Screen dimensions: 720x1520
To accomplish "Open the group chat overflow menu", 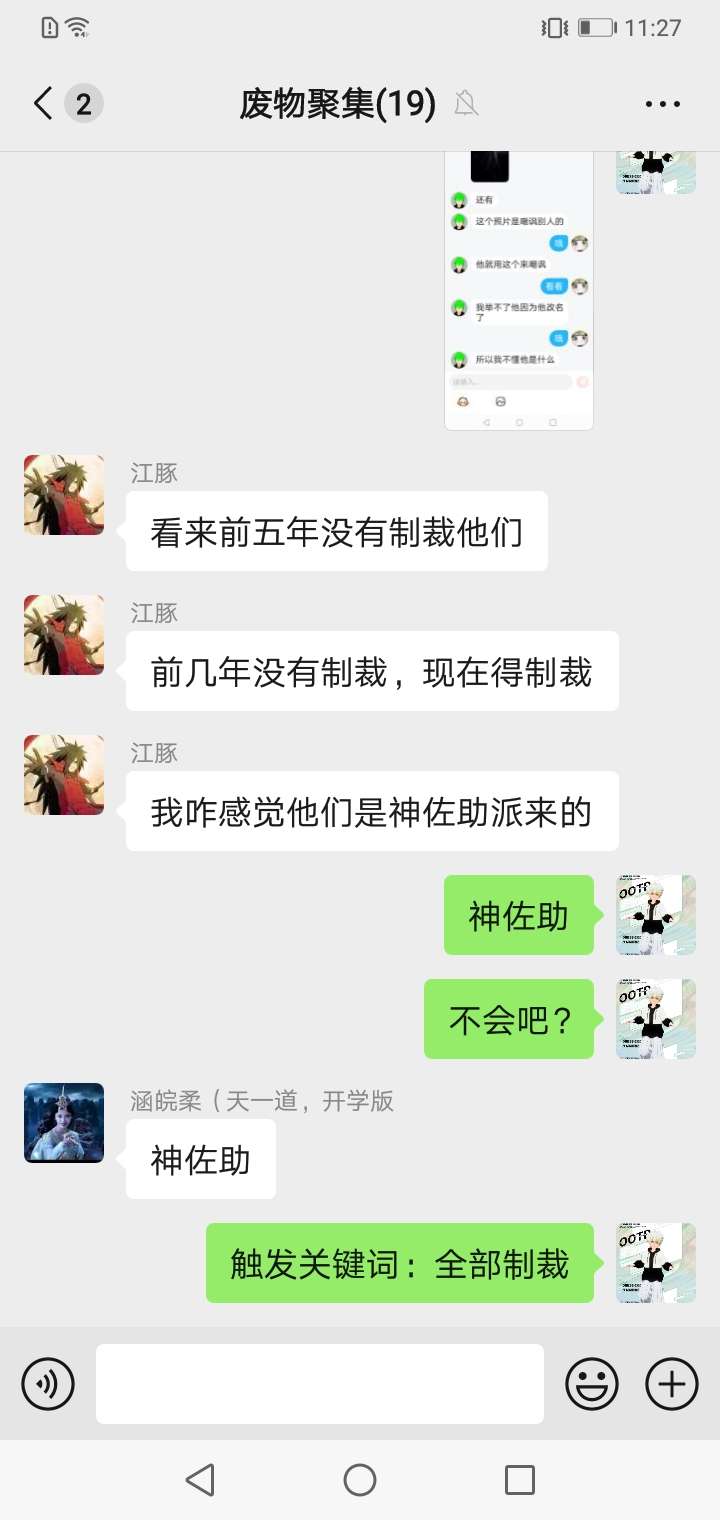I will (x=661, y=104).
